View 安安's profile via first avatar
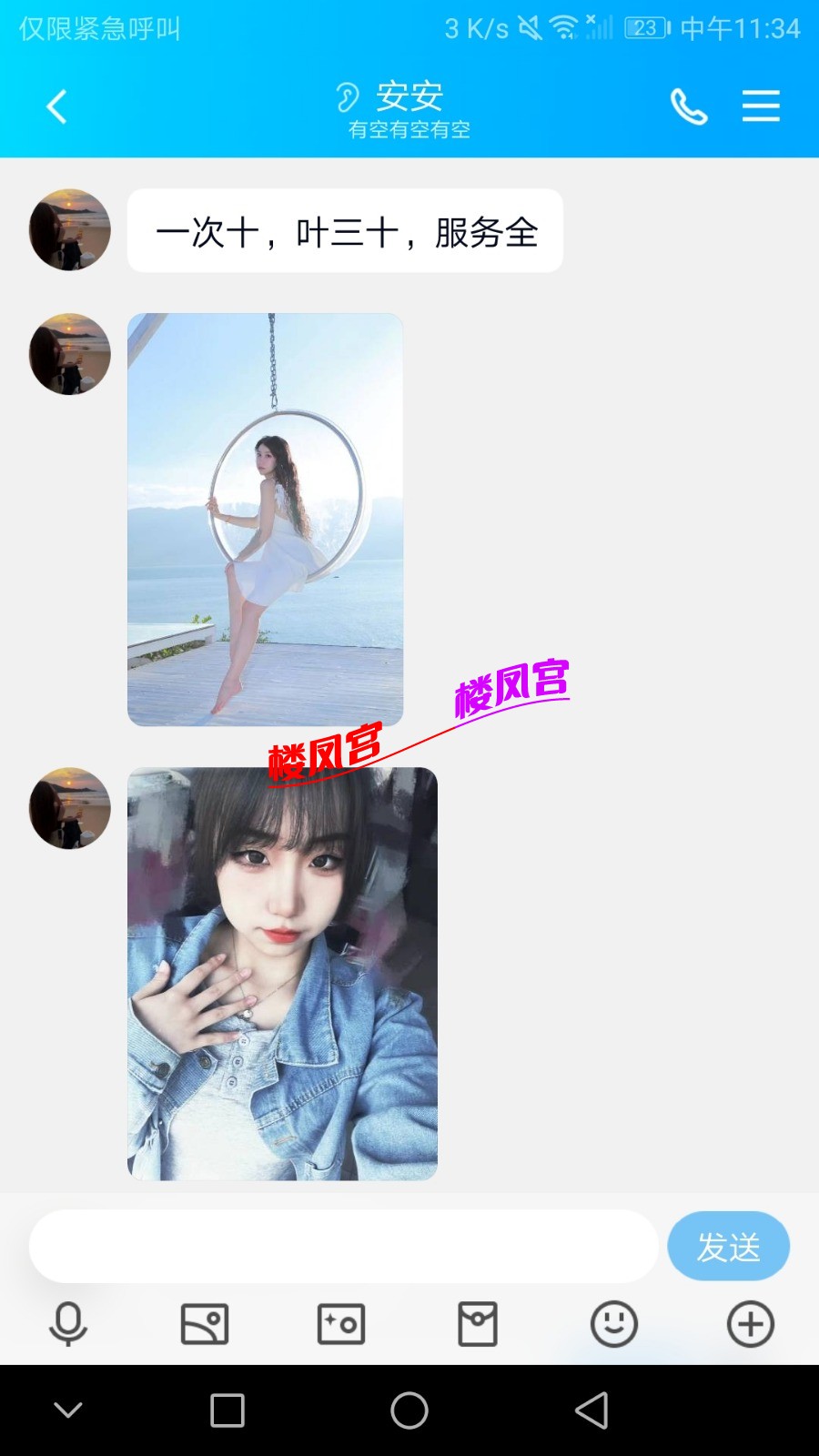 (70, 230)
